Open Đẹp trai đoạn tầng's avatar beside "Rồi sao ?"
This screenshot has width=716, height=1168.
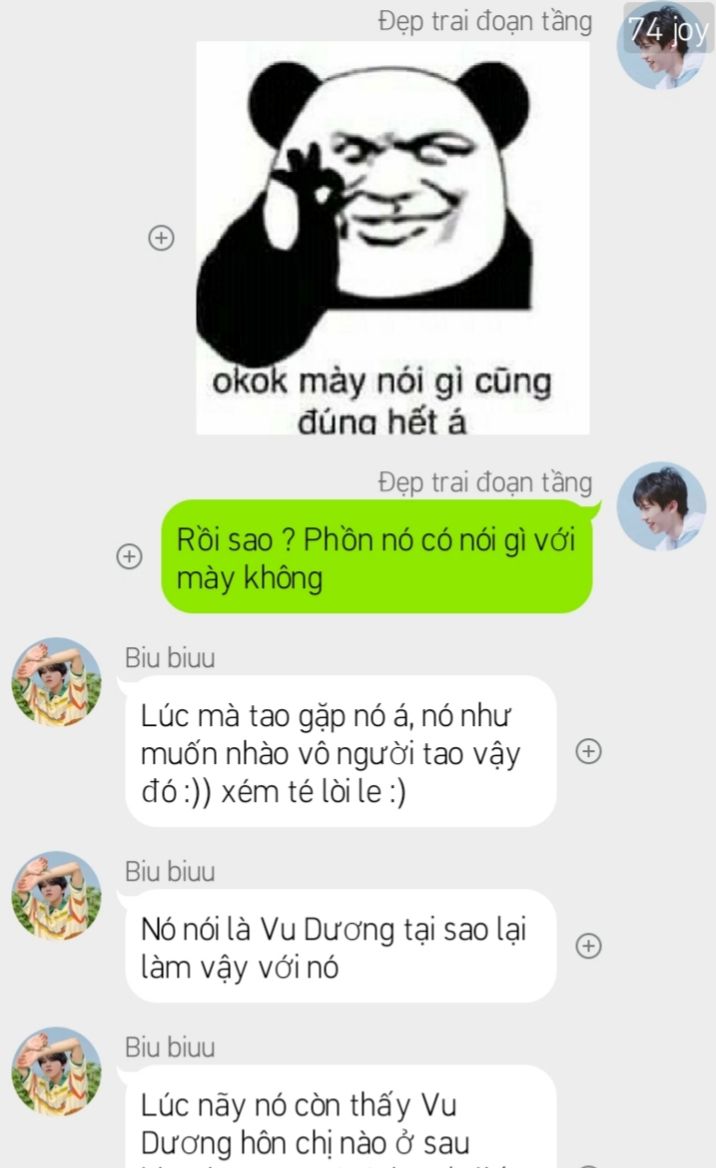[x=661, y=507]
